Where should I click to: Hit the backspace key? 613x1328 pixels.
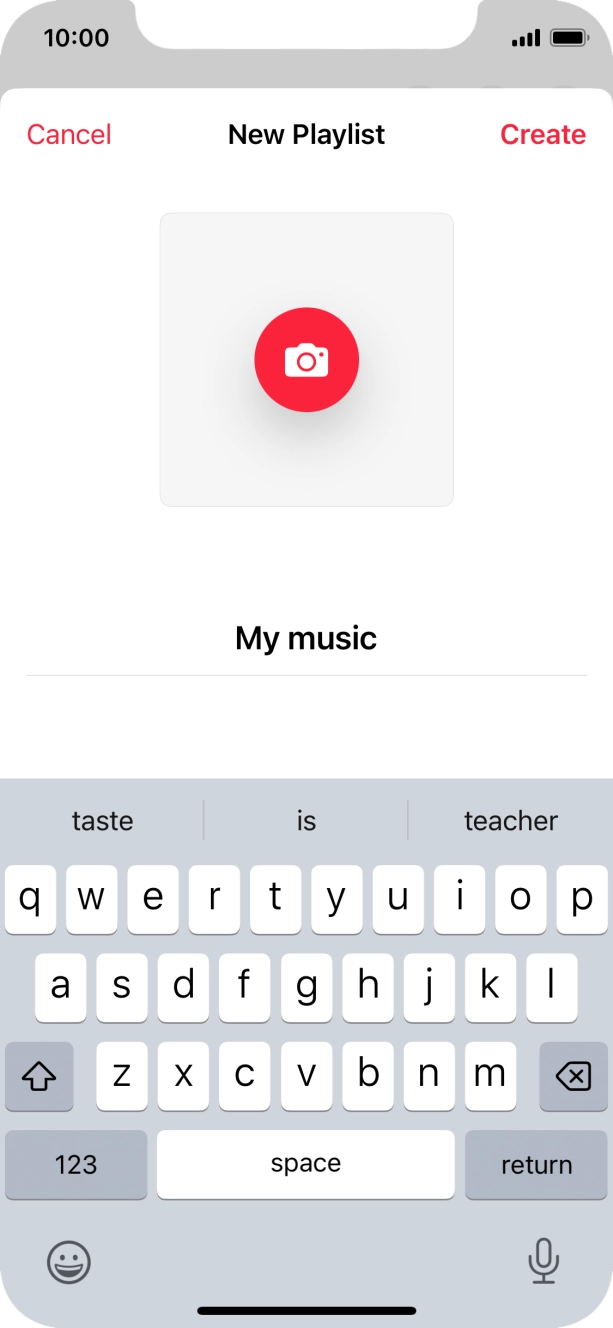click(x=573, y=1076)
